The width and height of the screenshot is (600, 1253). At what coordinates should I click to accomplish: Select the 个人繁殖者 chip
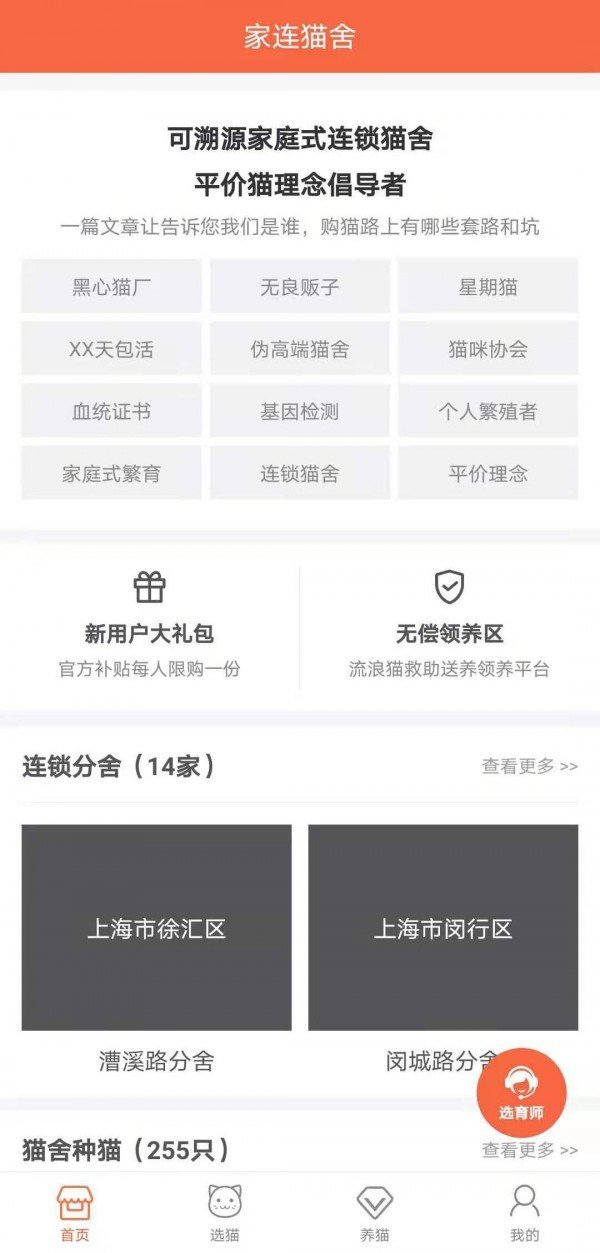tap(488, 411)
